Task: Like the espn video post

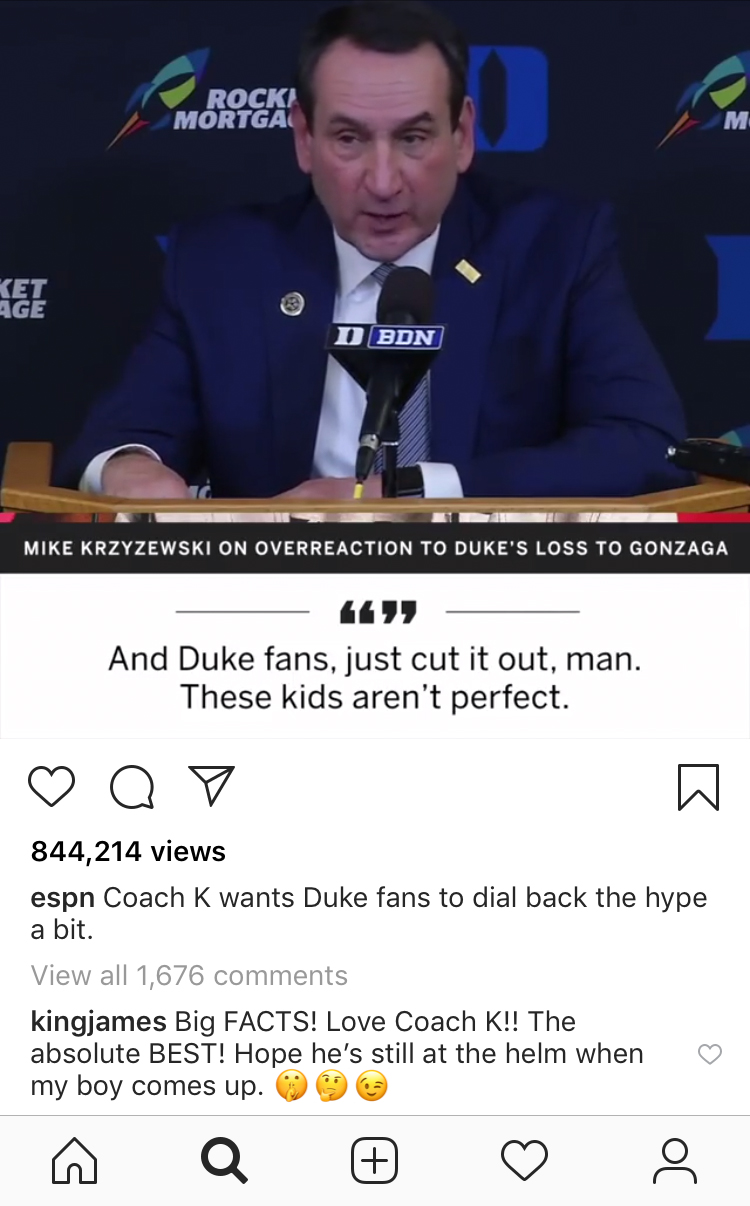Action: click(51, 786)
